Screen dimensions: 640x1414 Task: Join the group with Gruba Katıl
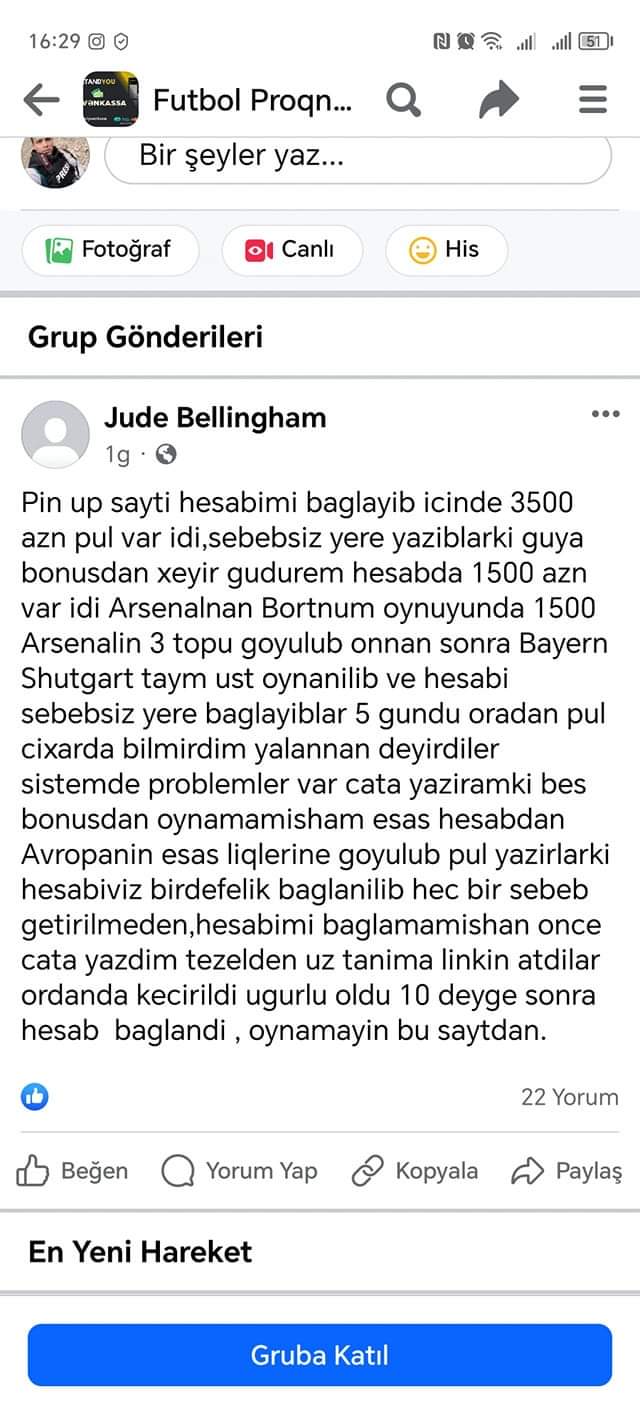point(319,1356)
